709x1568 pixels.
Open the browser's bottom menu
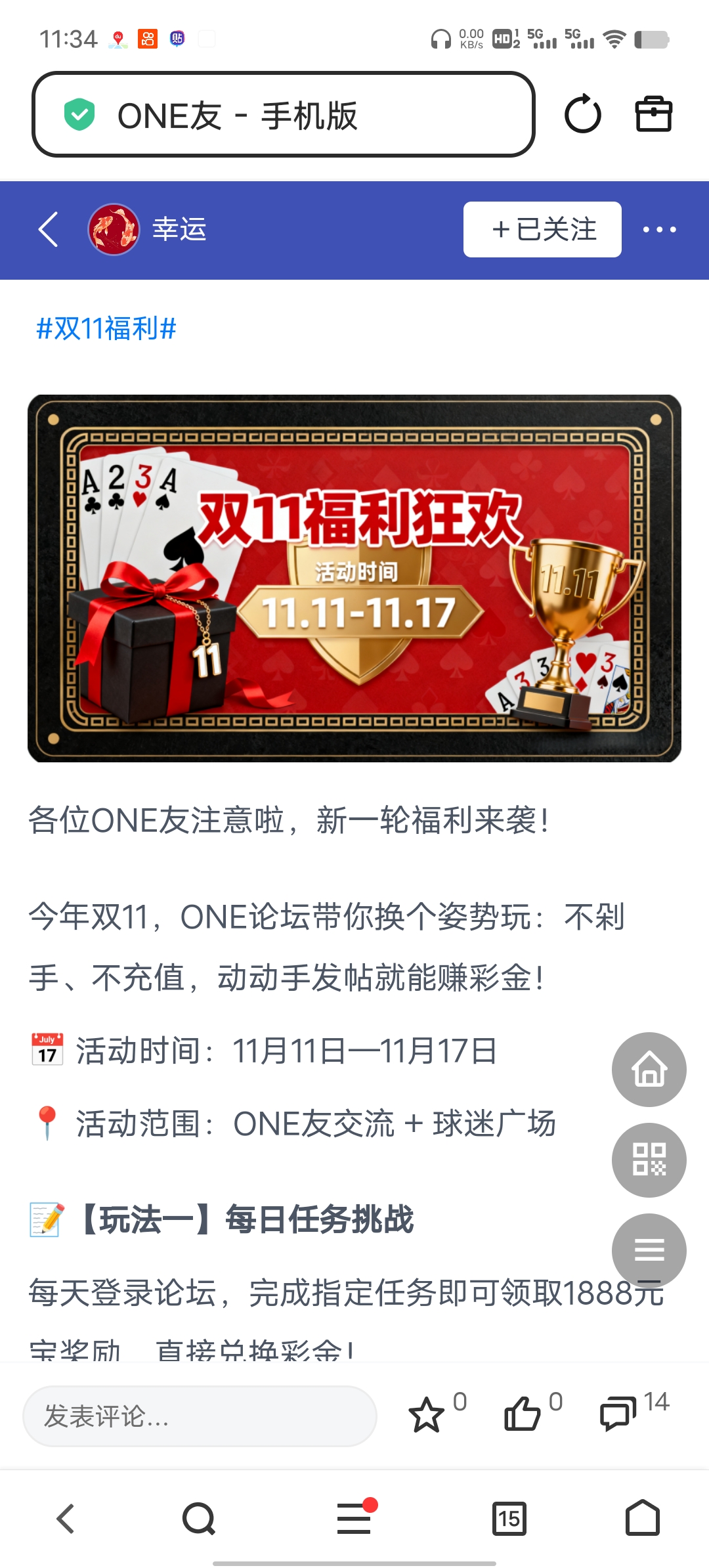pos(354,1519)
